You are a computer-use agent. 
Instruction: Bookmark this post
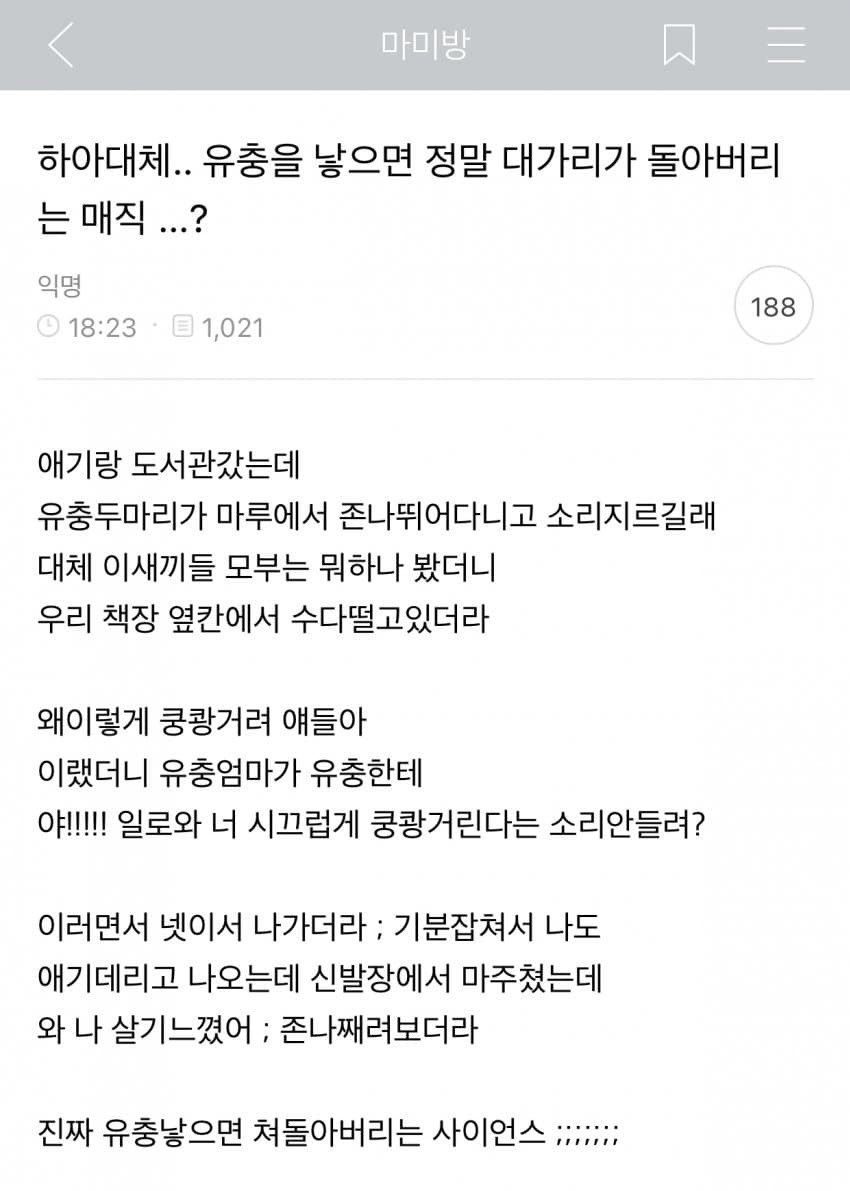[x=679, y=45]
